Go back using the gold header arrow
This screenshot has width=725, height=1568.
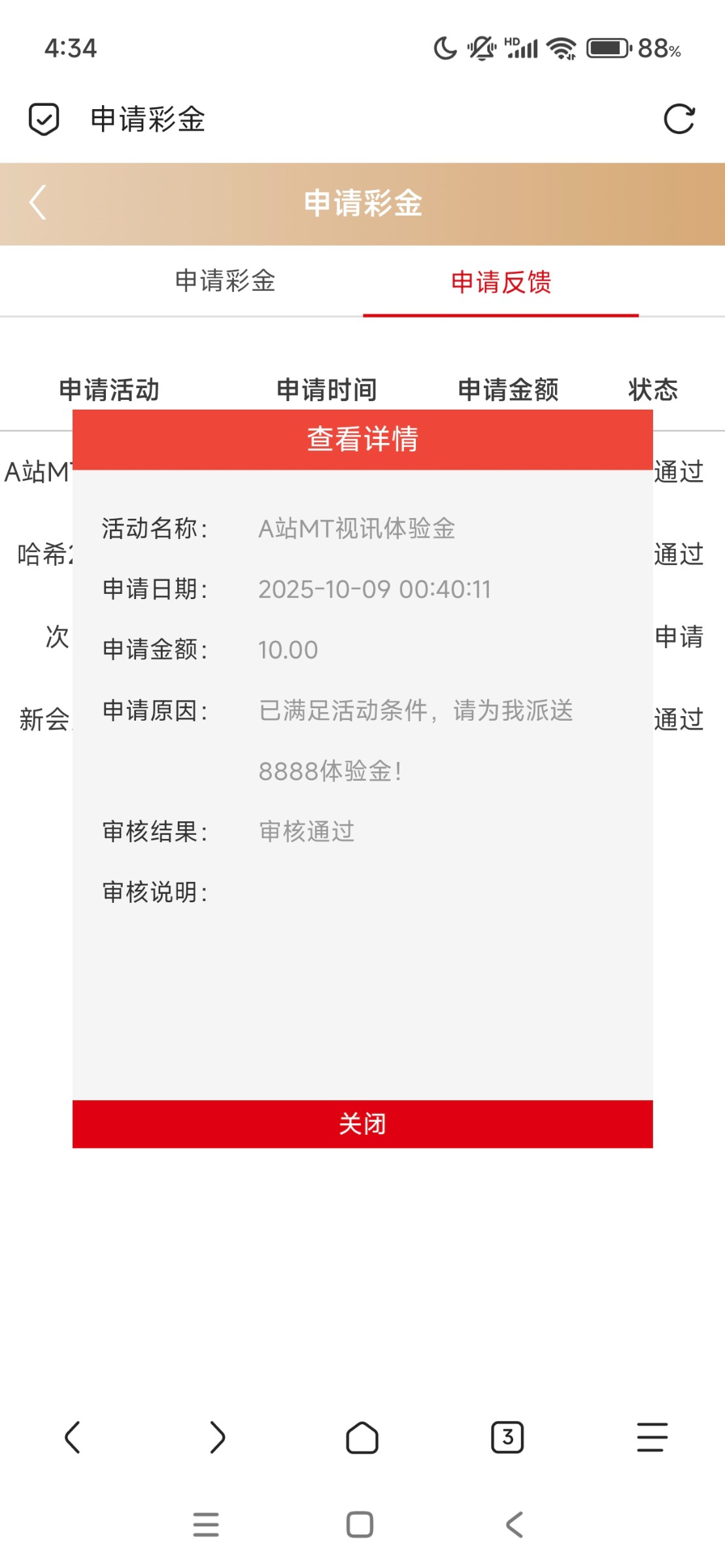tap(38, 203)
